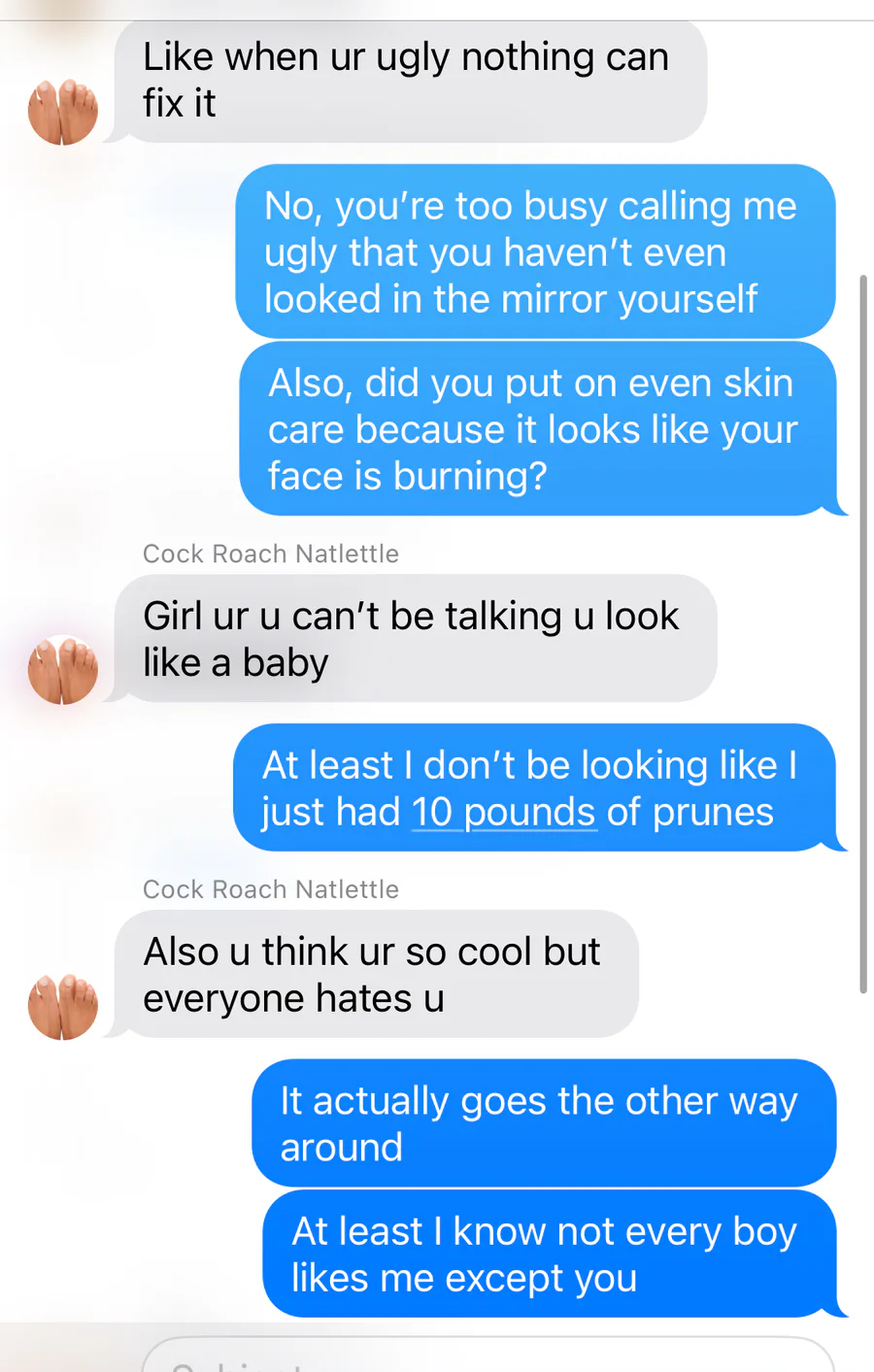Tap the sender avatar next to "look like a baby"

[63, 670]
